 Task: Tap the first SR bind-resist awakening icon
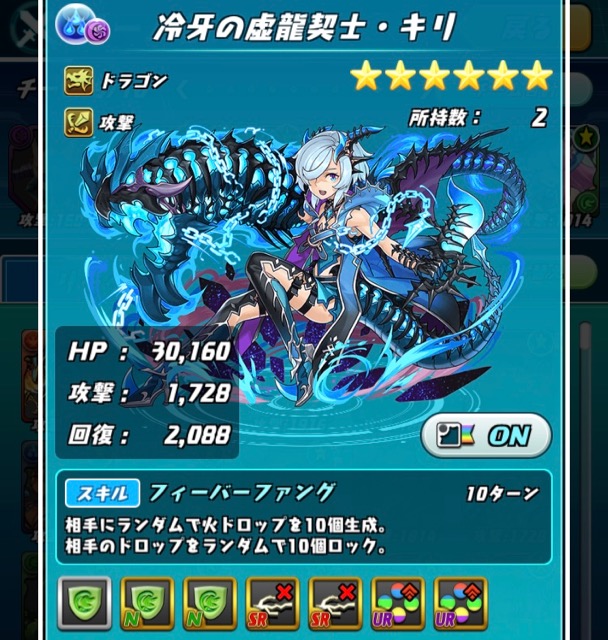click(273, 603)
